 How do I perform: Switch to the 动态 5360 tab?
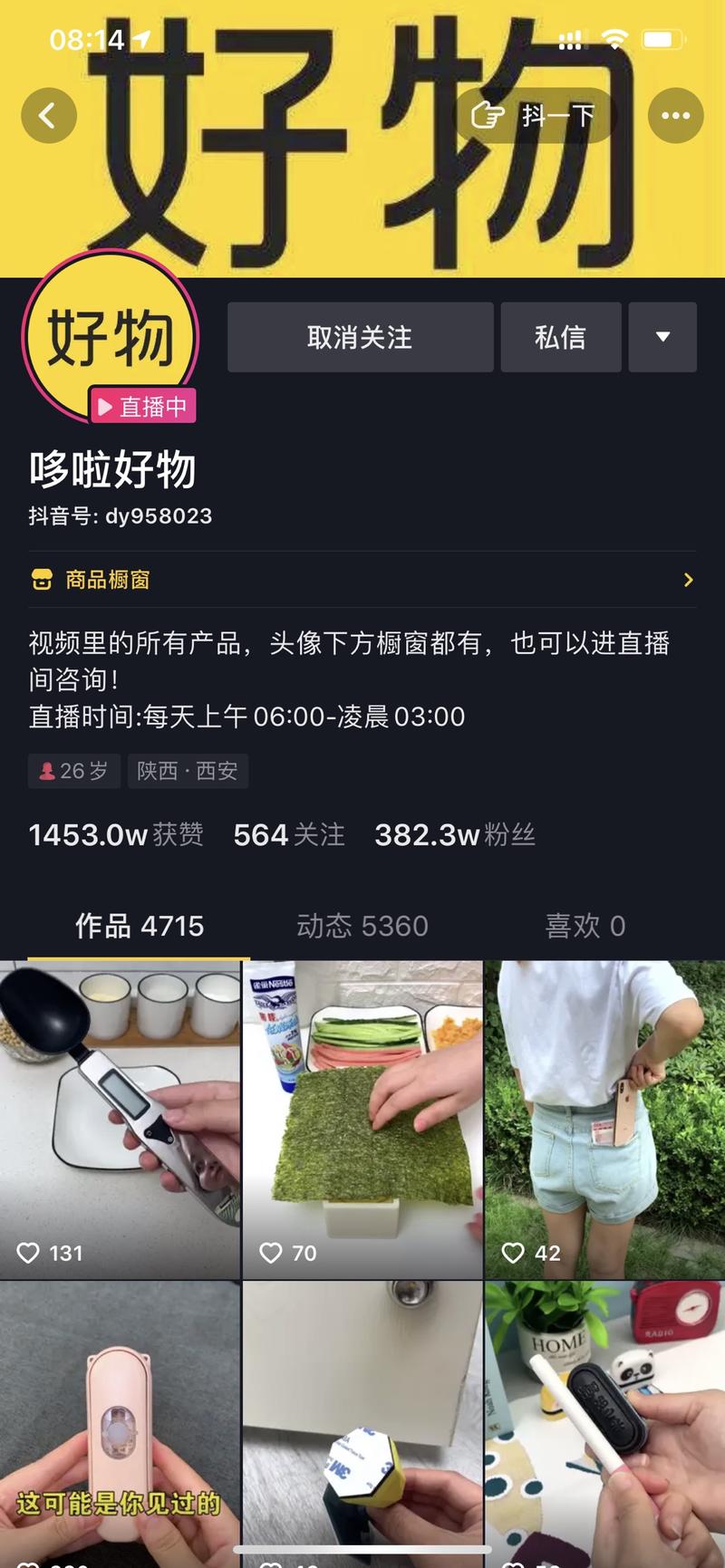(x=362, y=926)
